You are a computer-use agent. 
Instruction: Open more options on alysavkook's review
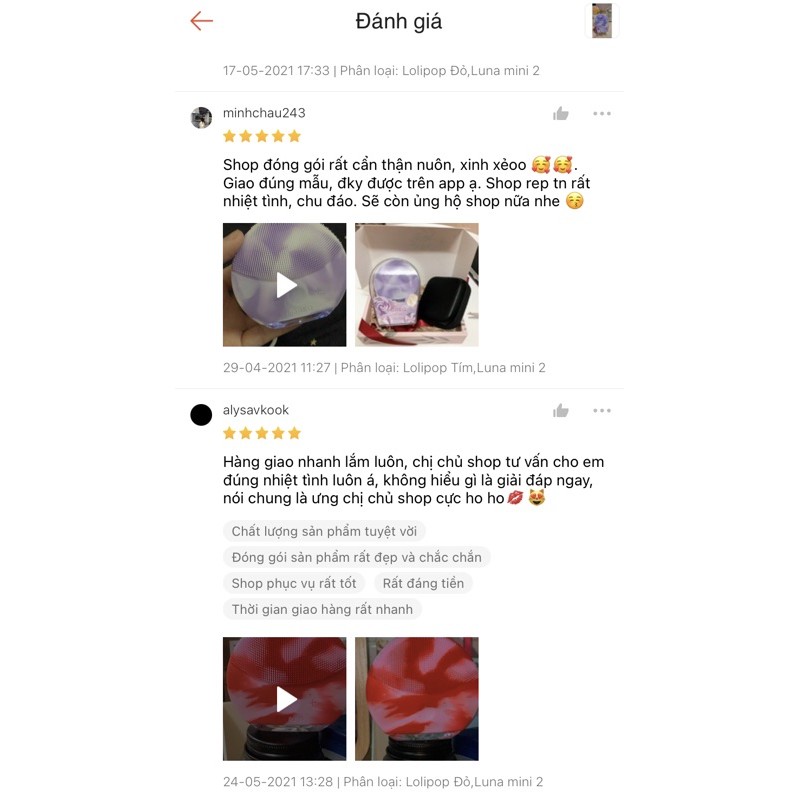point(601,411)
